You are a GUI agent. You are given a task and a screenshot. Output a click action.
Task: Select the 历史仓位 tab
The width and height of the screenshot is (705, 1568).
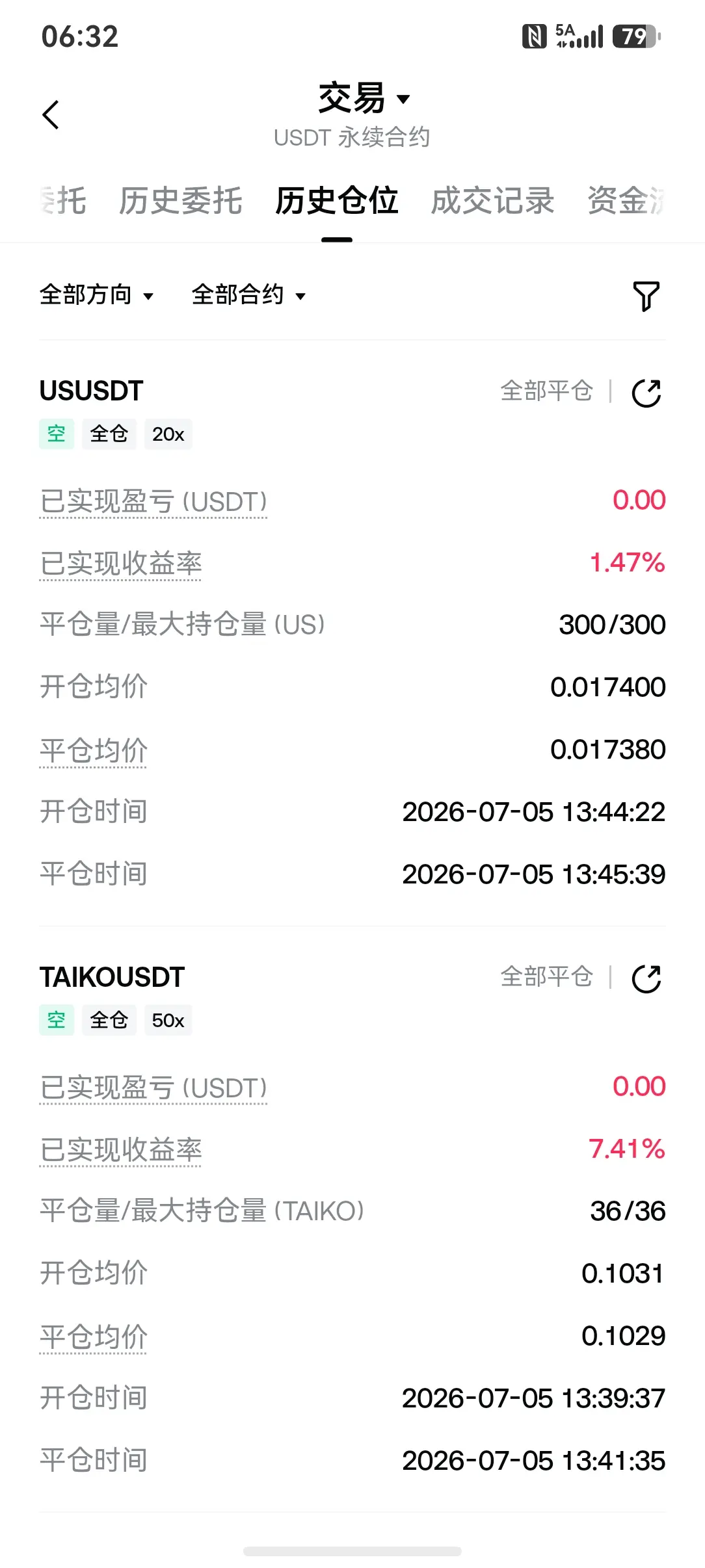336,200
